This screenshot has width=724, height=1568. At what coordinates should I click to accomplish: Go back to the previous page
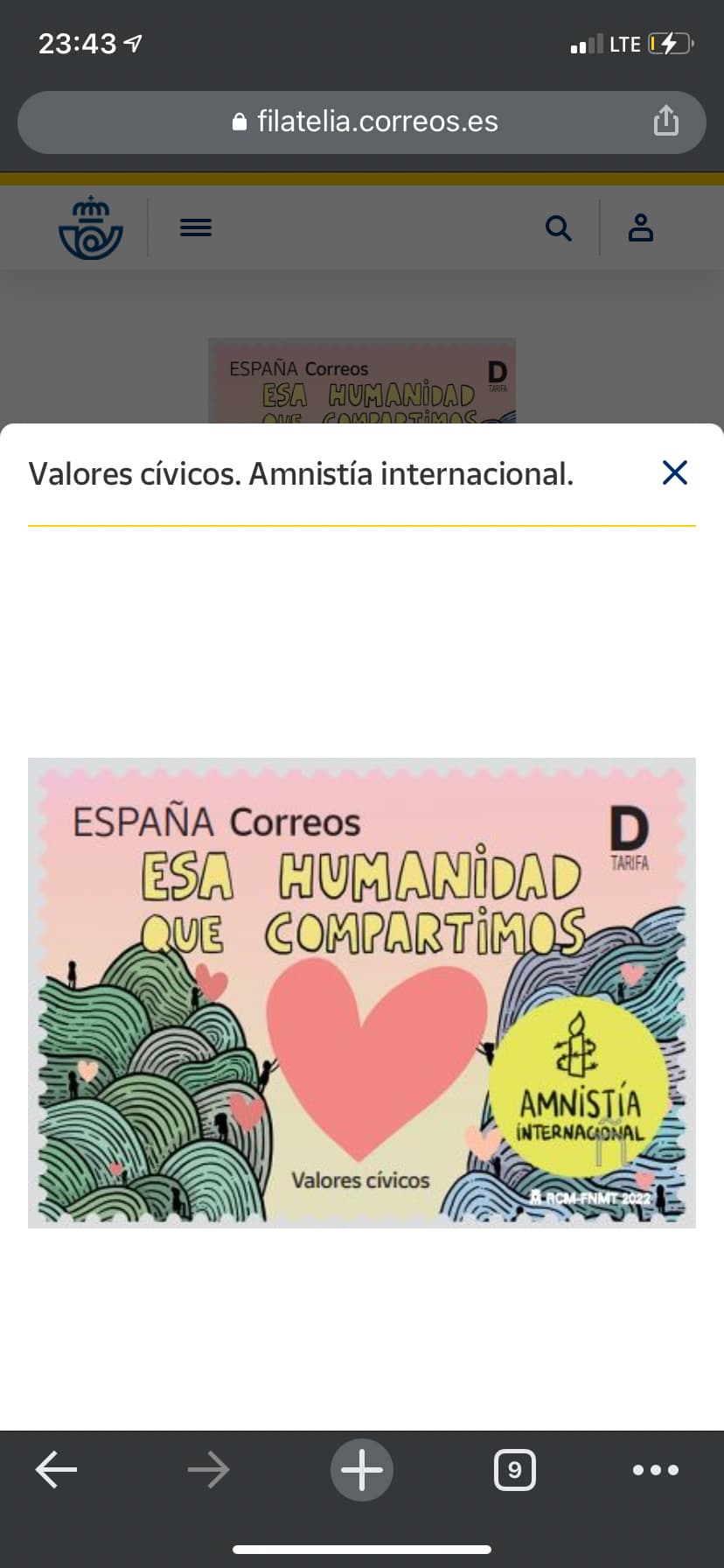tap(56, 1469)
